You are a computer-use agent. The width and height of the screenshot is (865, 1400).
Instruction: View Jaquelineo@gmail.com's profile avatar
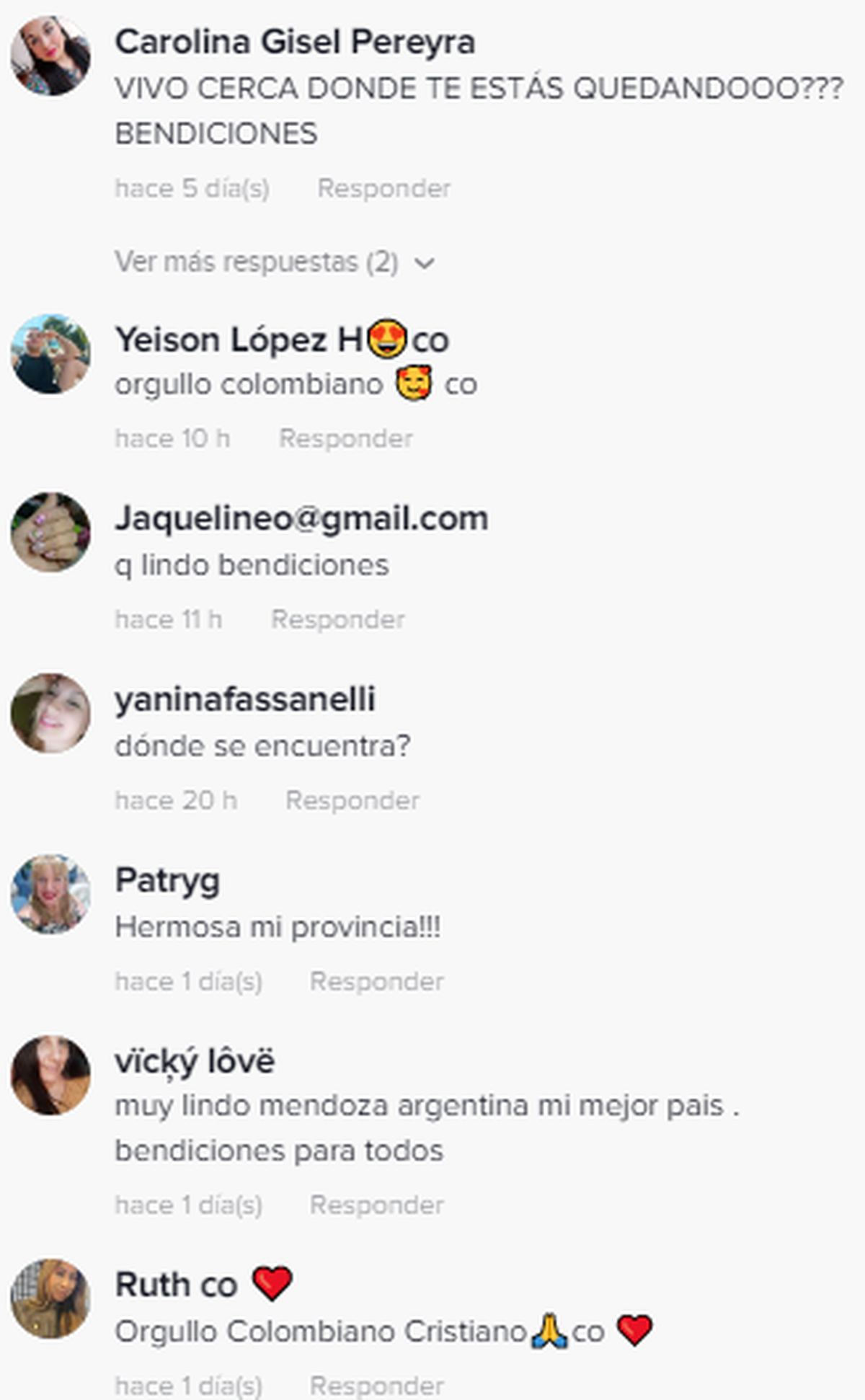click(x=50, y=533)
